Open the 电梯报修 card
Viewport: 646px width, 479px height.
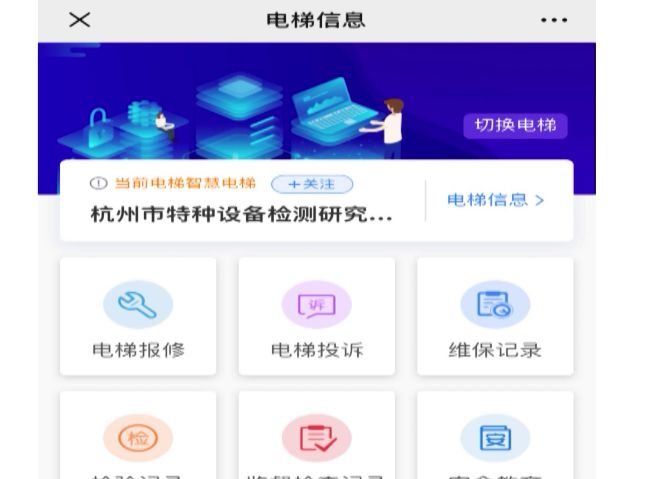138,317
